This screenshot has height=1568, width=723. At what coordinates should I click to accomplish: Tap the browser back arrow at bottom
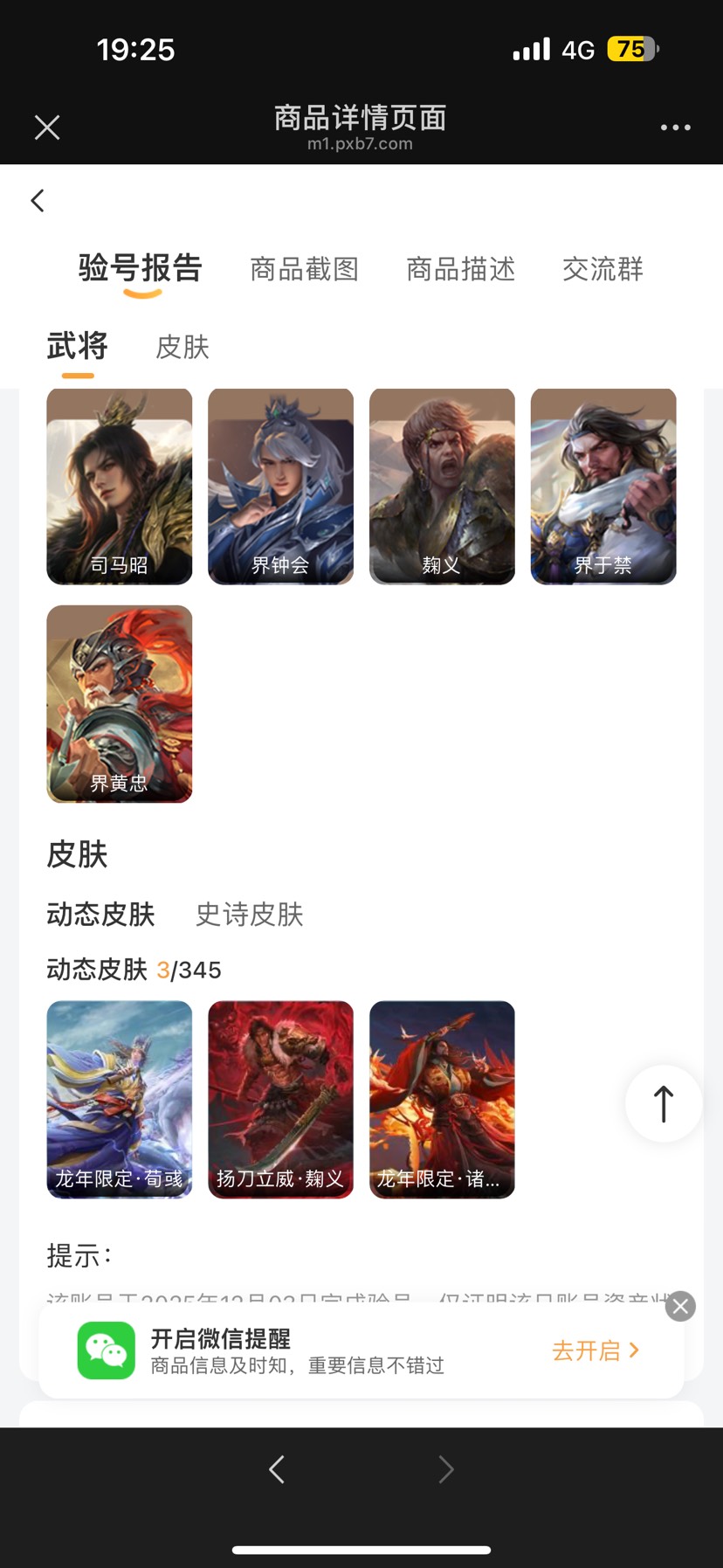(x=277, y=1469)
